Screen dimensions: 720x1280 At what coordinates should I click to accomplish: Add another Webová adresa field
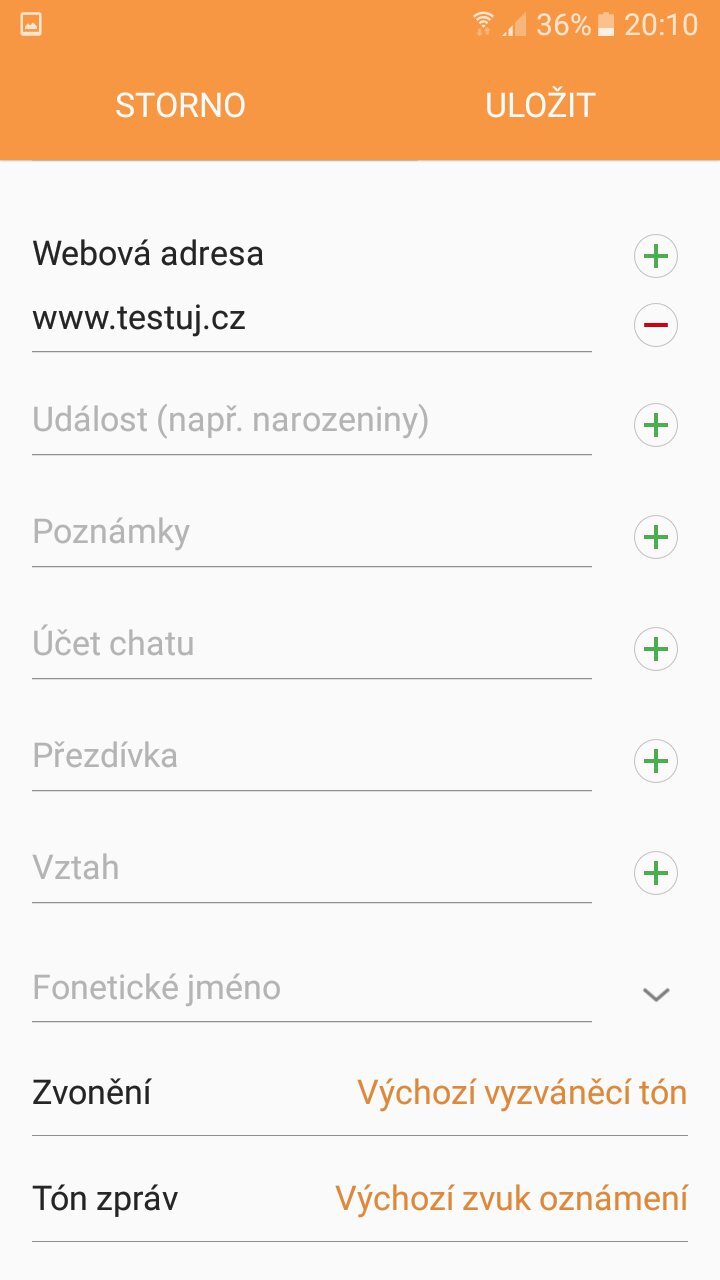pos(656,257)
